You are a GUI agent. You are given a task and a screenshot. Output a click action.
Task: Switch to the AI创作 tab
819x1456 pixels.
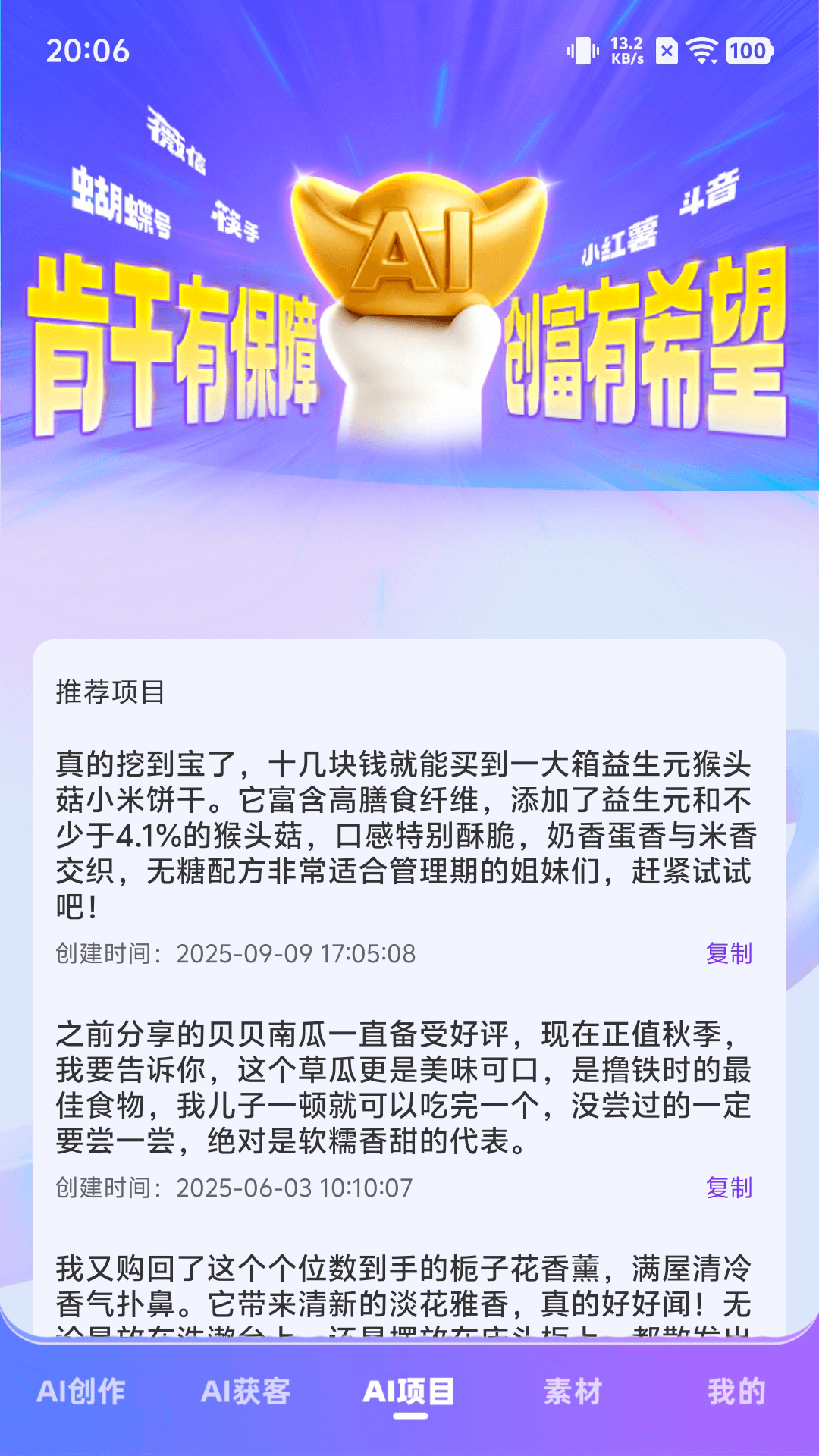tap(81, 1392)
